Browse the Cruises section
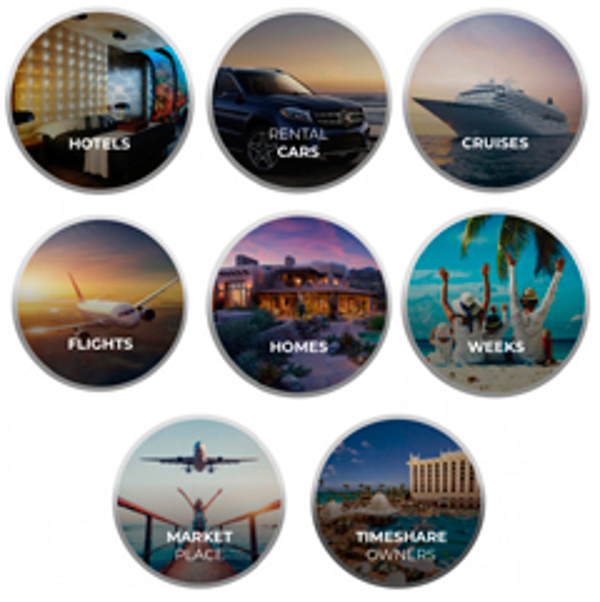600x602 pixels. coord(495,100)
